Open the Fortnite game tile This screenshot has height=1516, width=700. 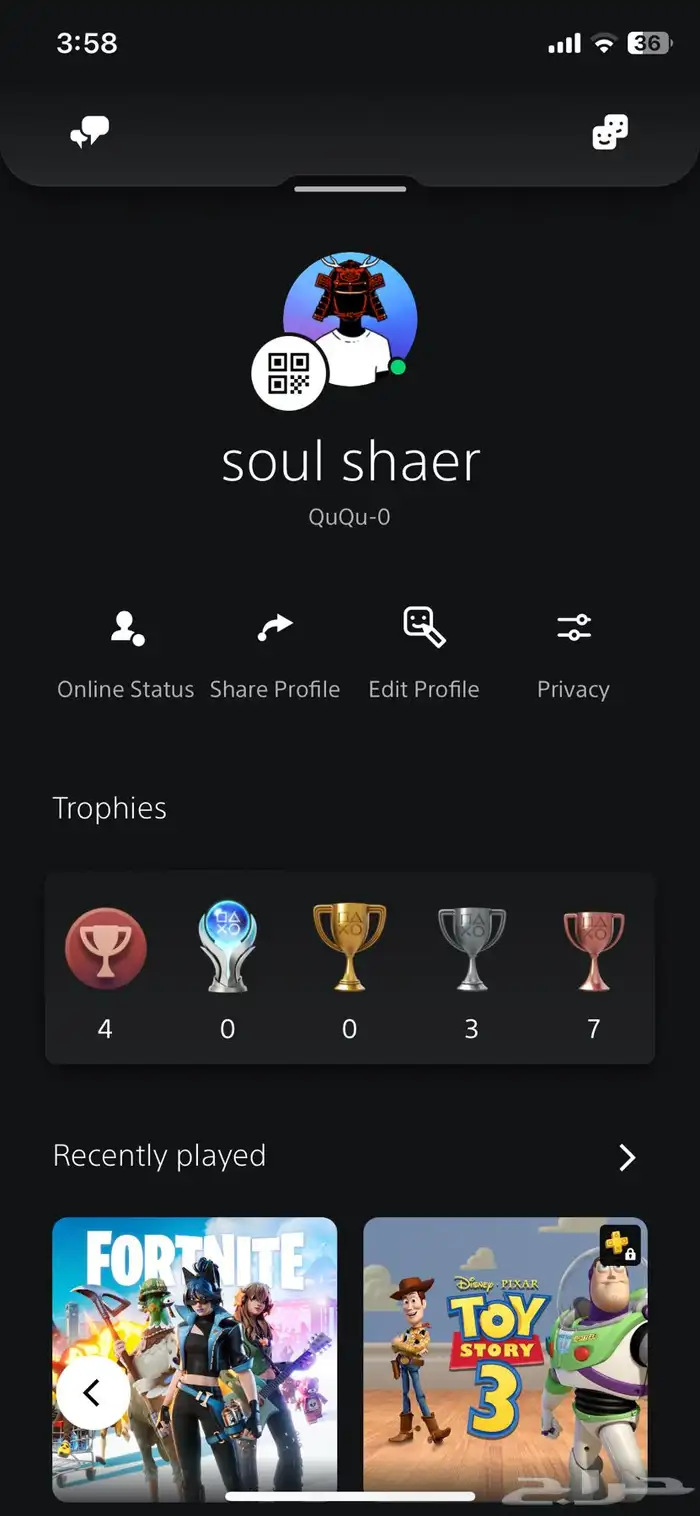tap(195, 1359)
